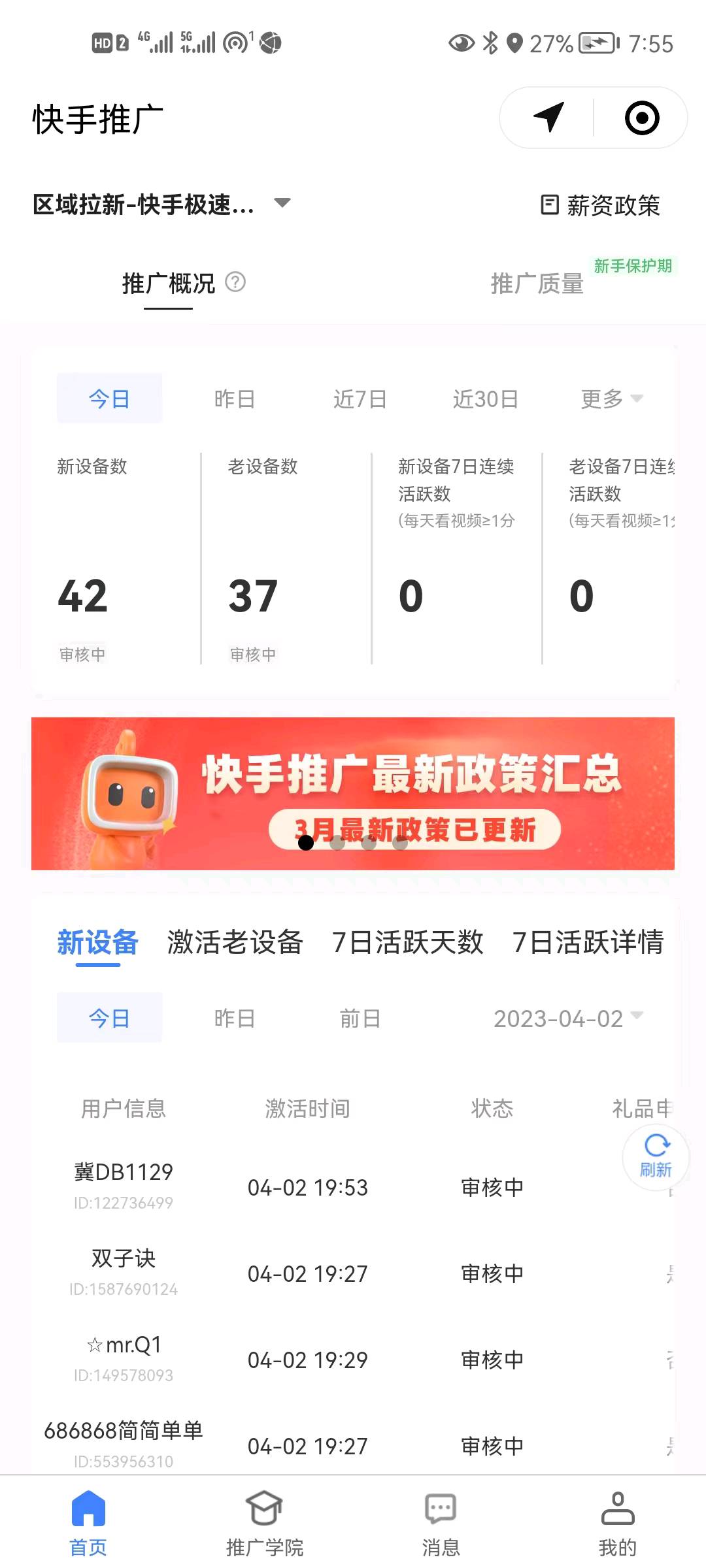Select 前日 in the device list filter
The width and height of the screenshot is (706, 1568).
pos(360,1018)
